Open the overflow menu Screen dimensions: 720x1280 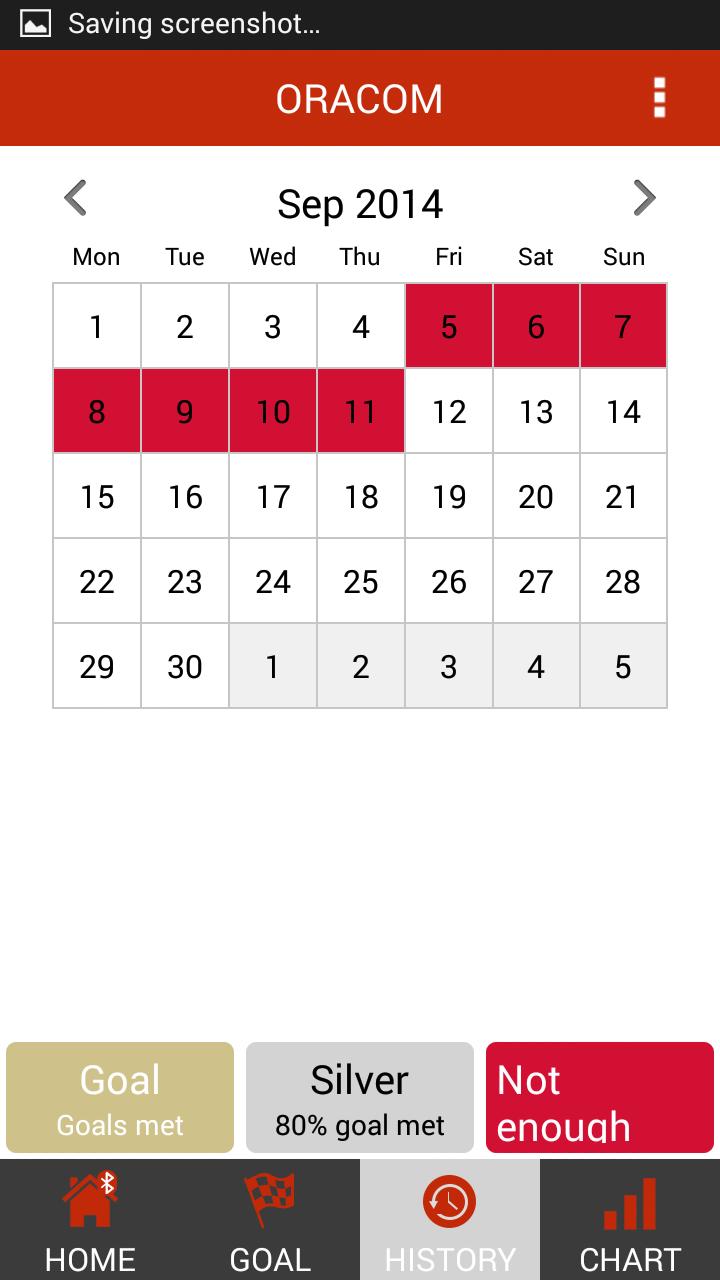point(659,98)
